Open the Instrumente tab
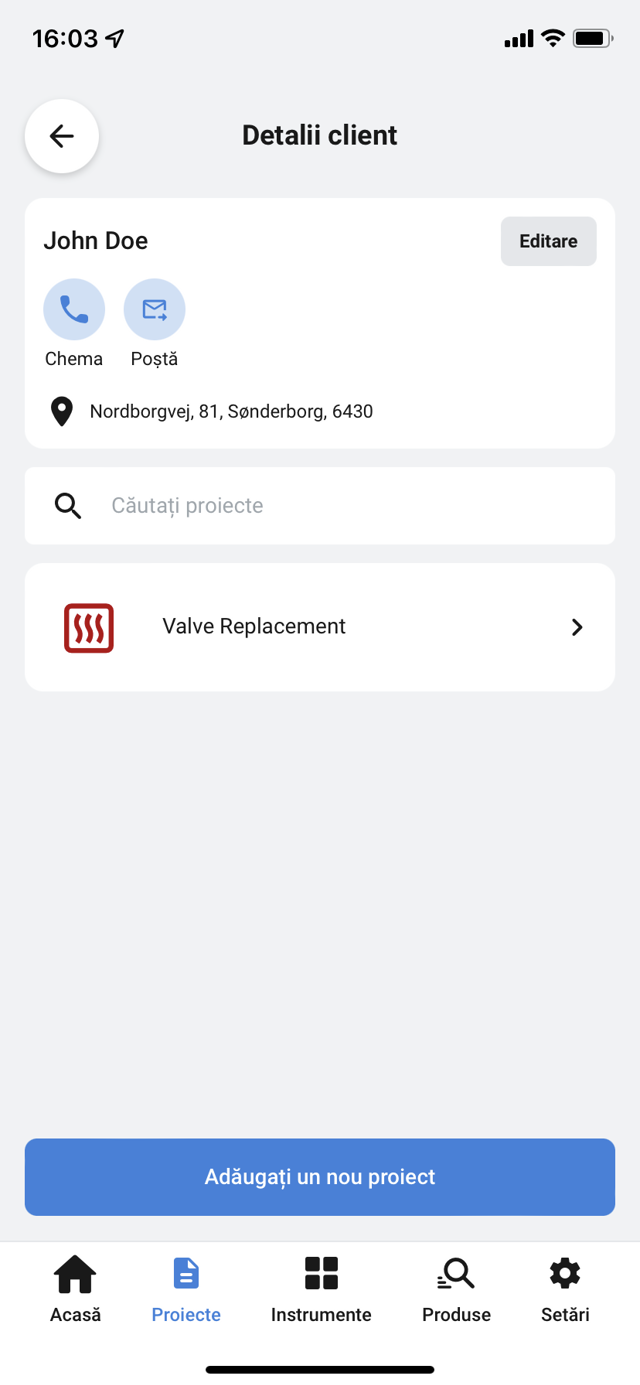 [x=321, y=1289]
